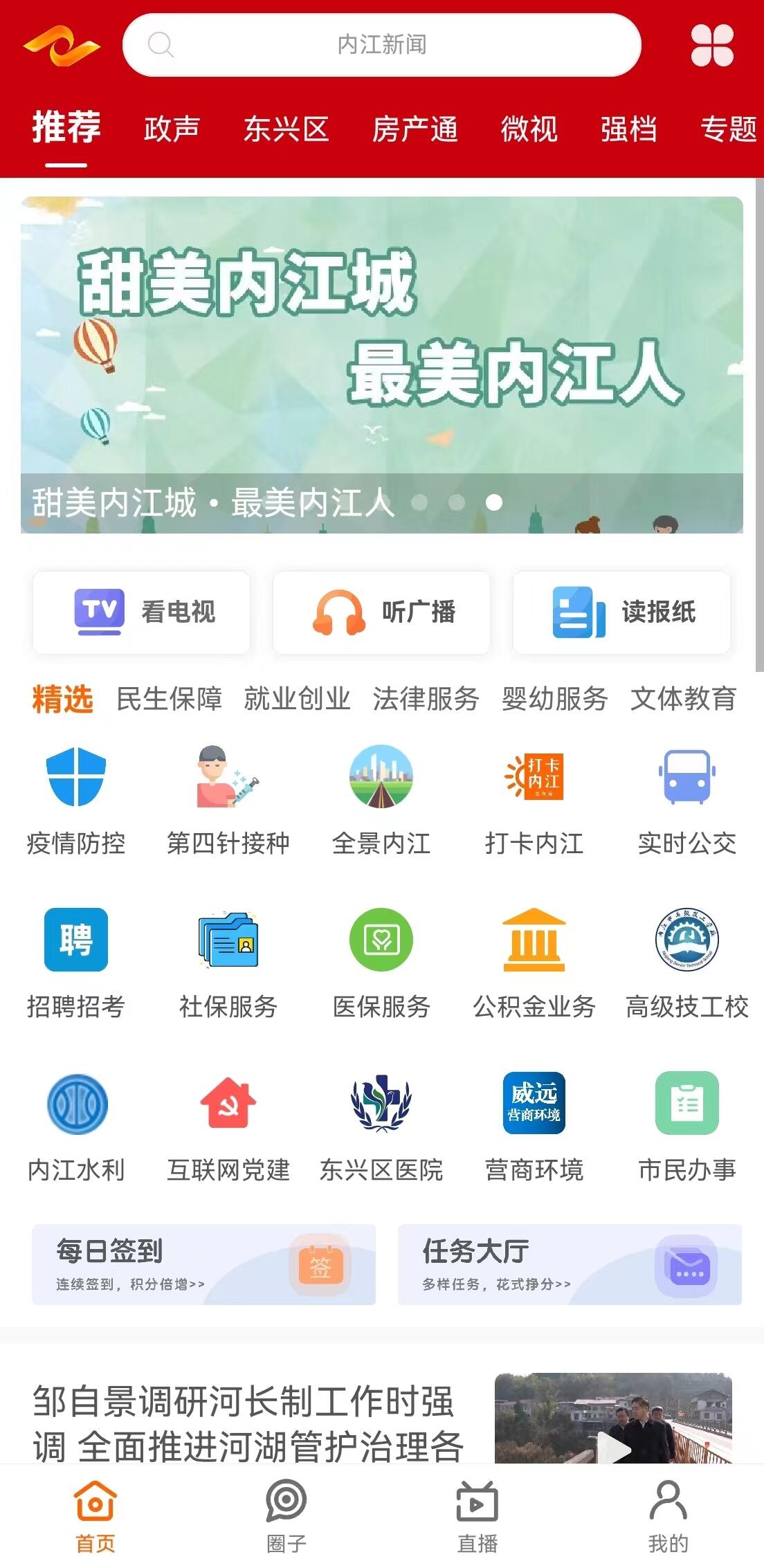Open 看电视 TV button
The width and height of the screenshot is (764, 1568).
[x=141, y=612]
